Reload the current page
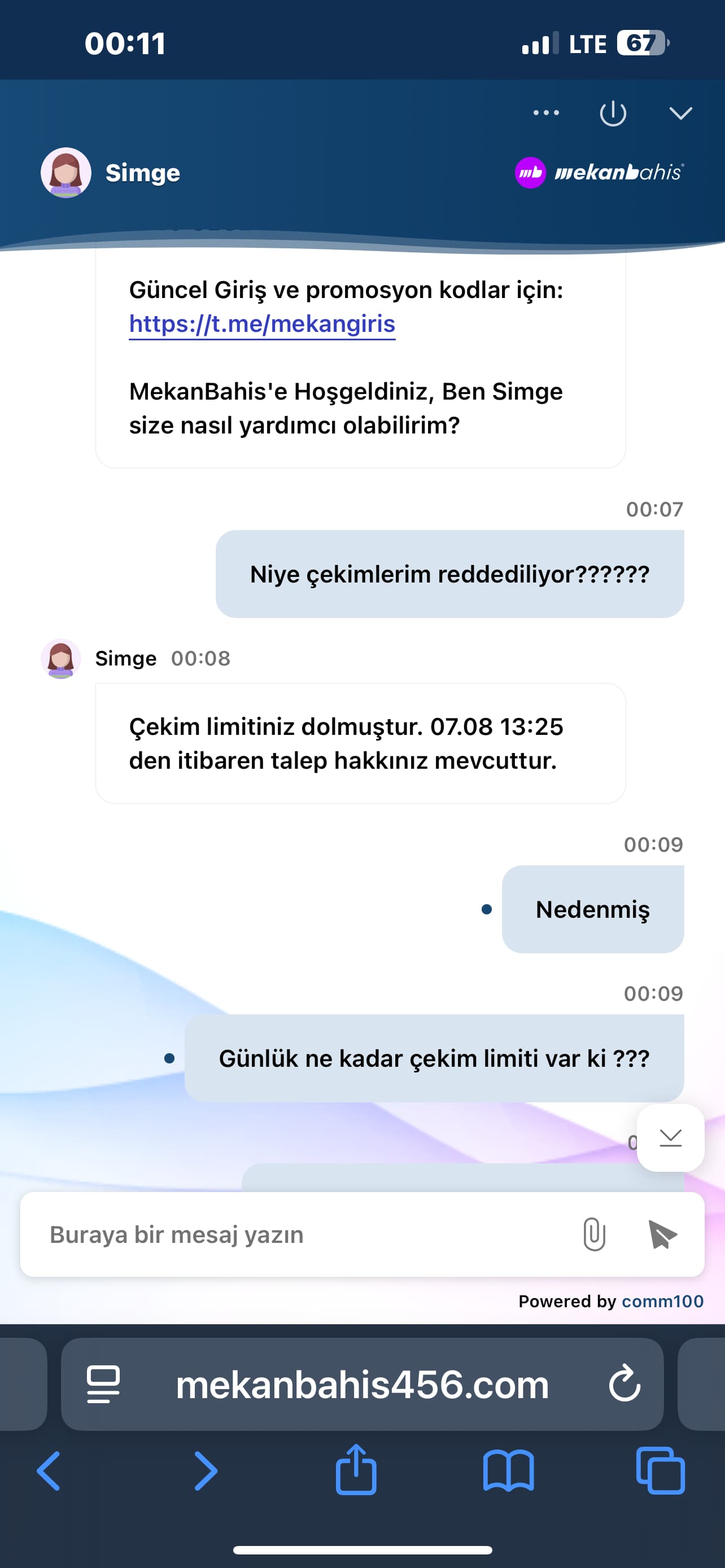 coord(624,1385)
